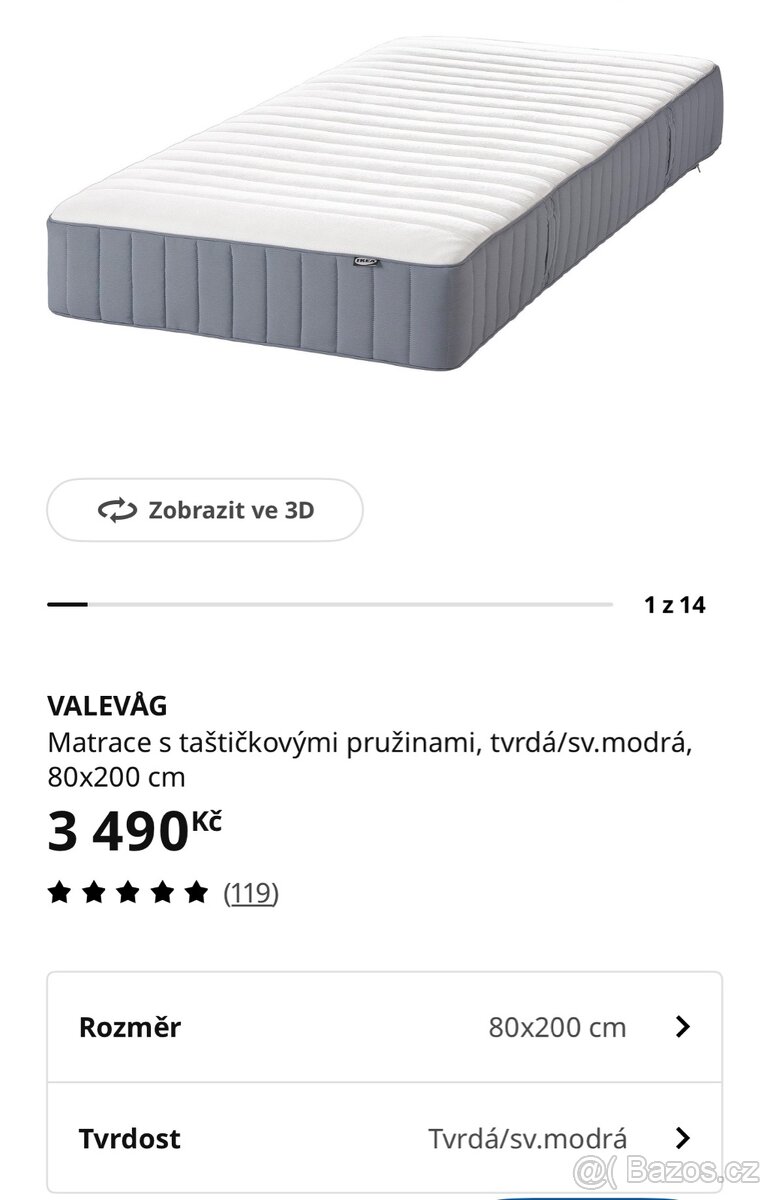Screen dimensions: 770x1200
Task: Open the 3D view with Zobrazit ve 3D
Action: point(205,510)
